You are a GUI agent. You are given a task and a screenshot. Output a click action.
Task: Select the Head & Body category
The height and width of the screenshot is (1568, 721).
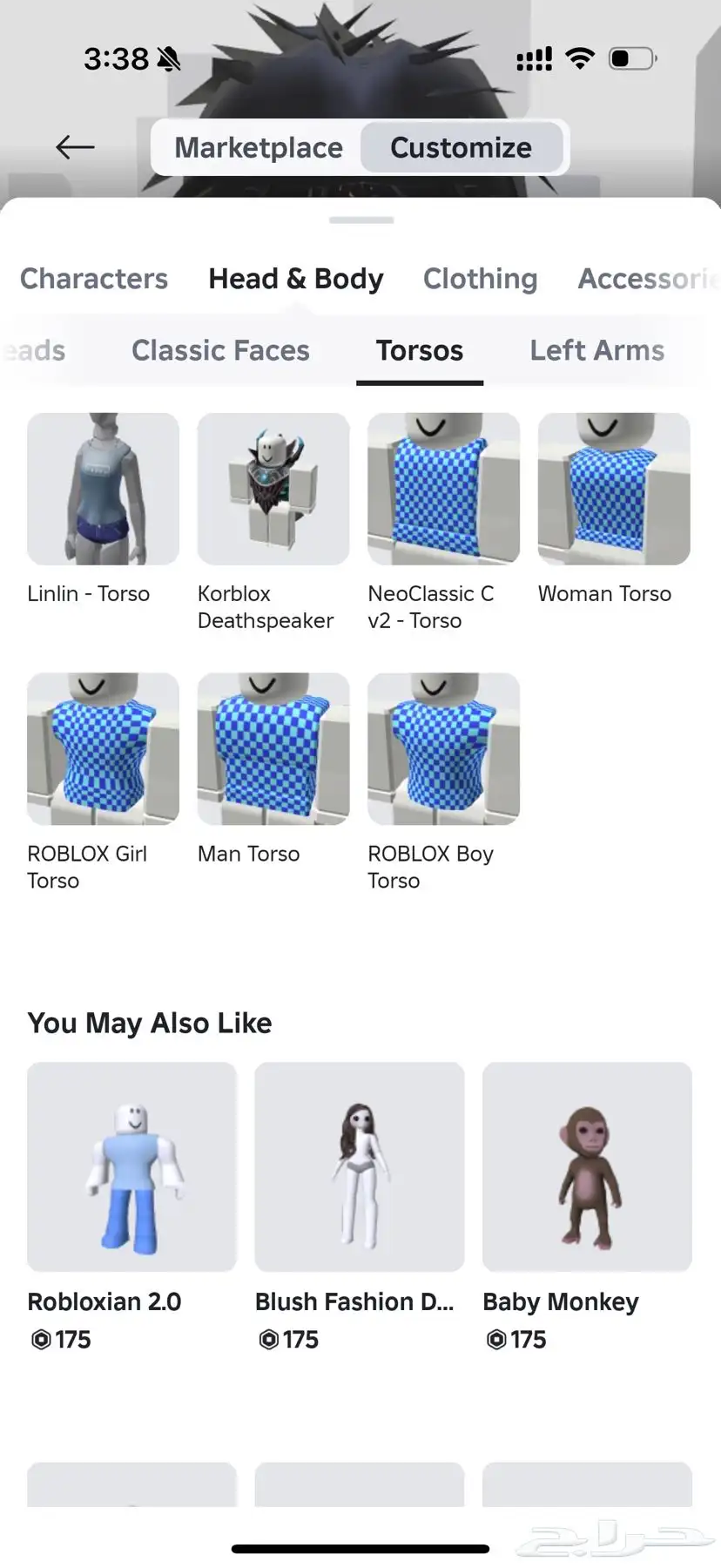[x=296, y=279]
